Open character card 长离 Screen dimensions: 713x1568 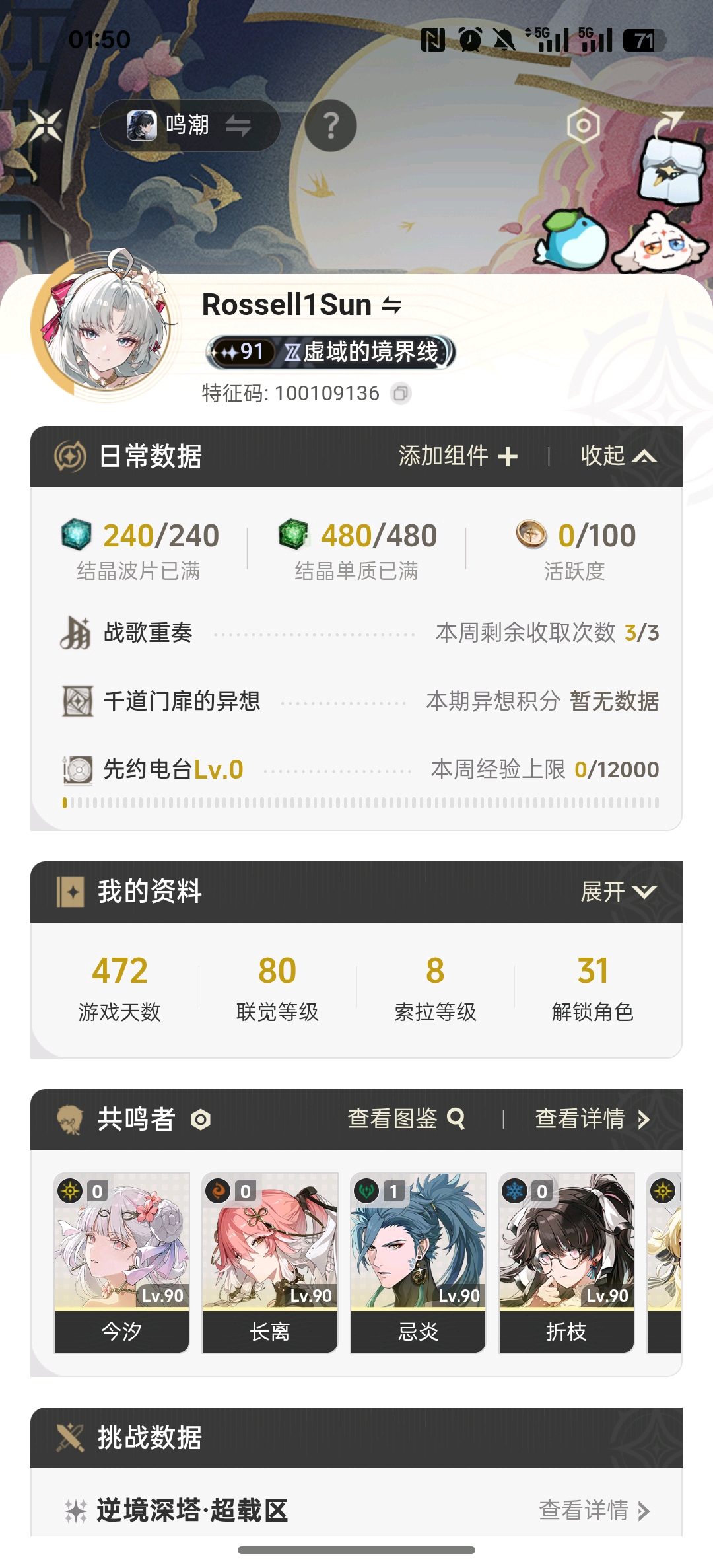[270, 1262]
